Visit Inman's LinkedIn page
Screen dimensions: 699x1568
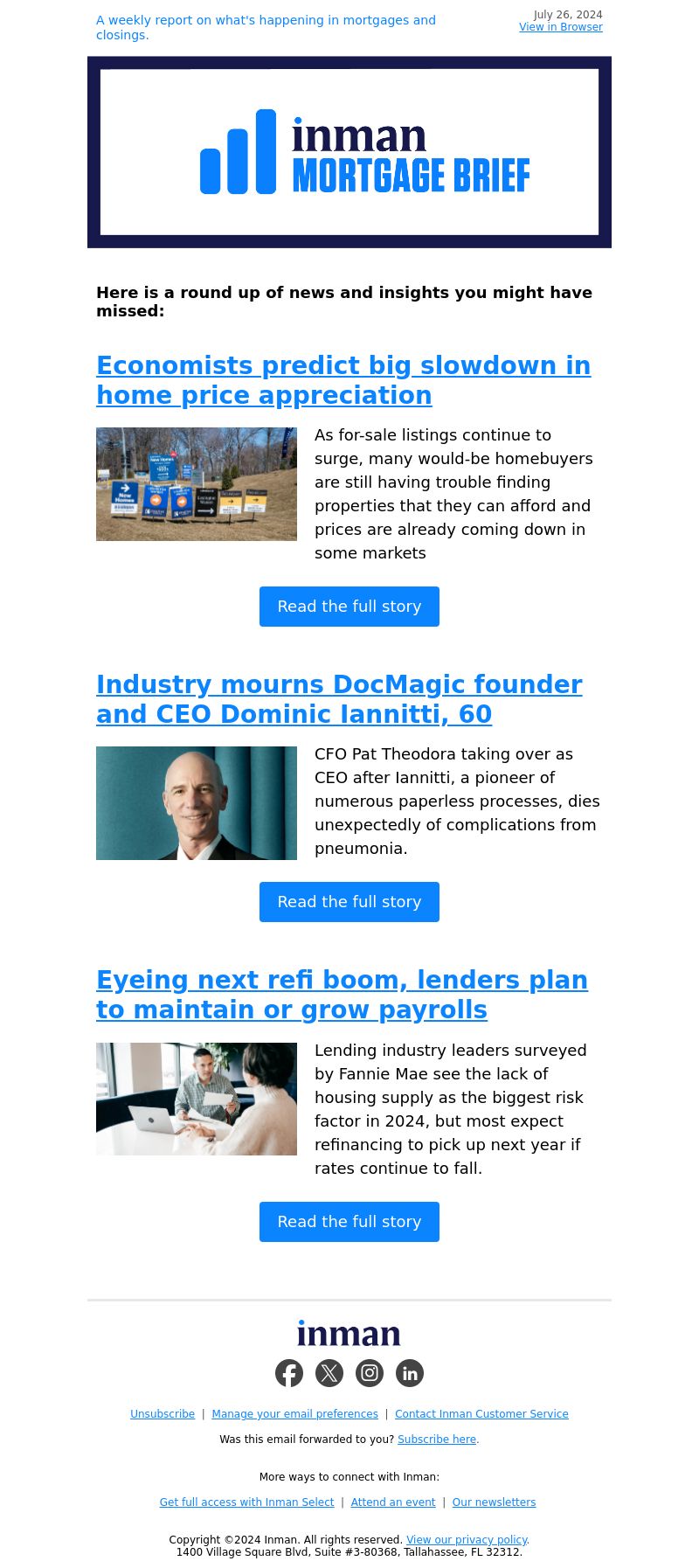point(410,1373)
